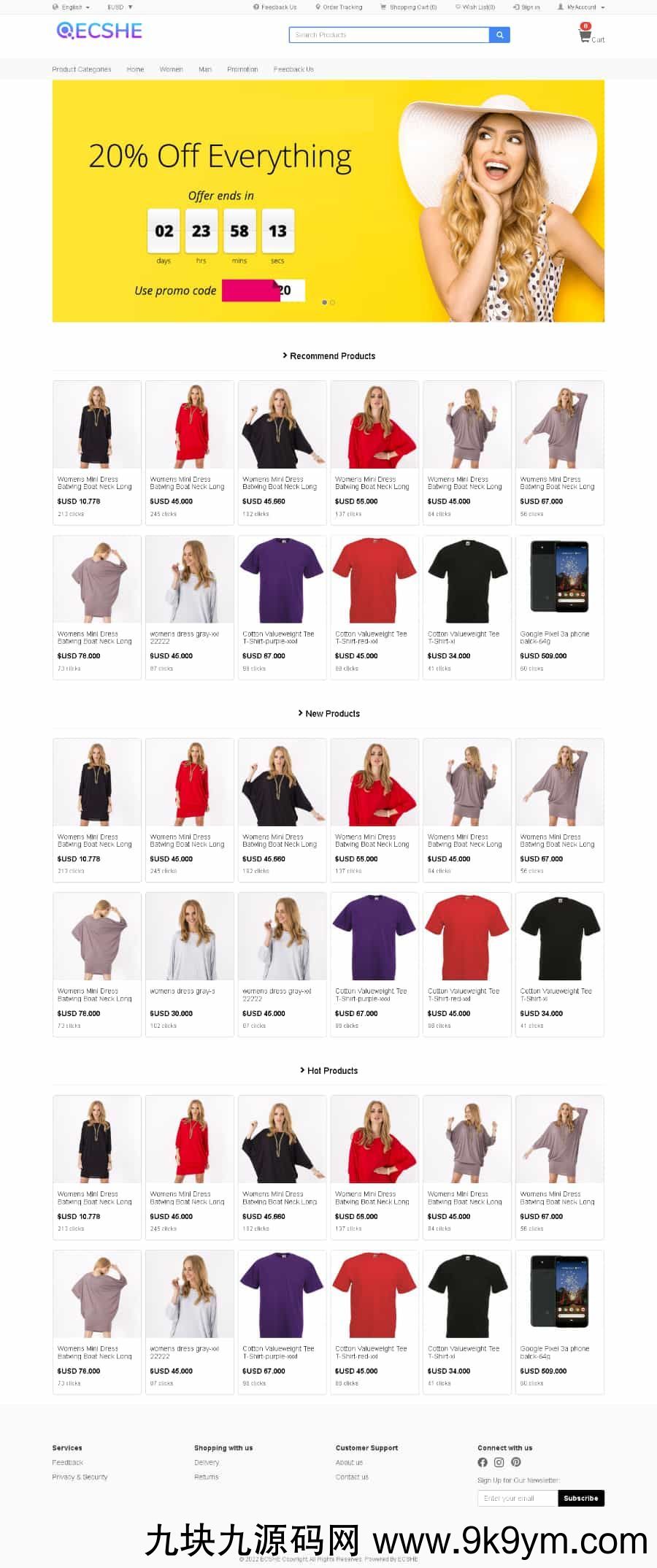The height and width of the screenshot is (1568, 657).
Task: Switch to the Promotion page
Action: click(x=242, y=69)
